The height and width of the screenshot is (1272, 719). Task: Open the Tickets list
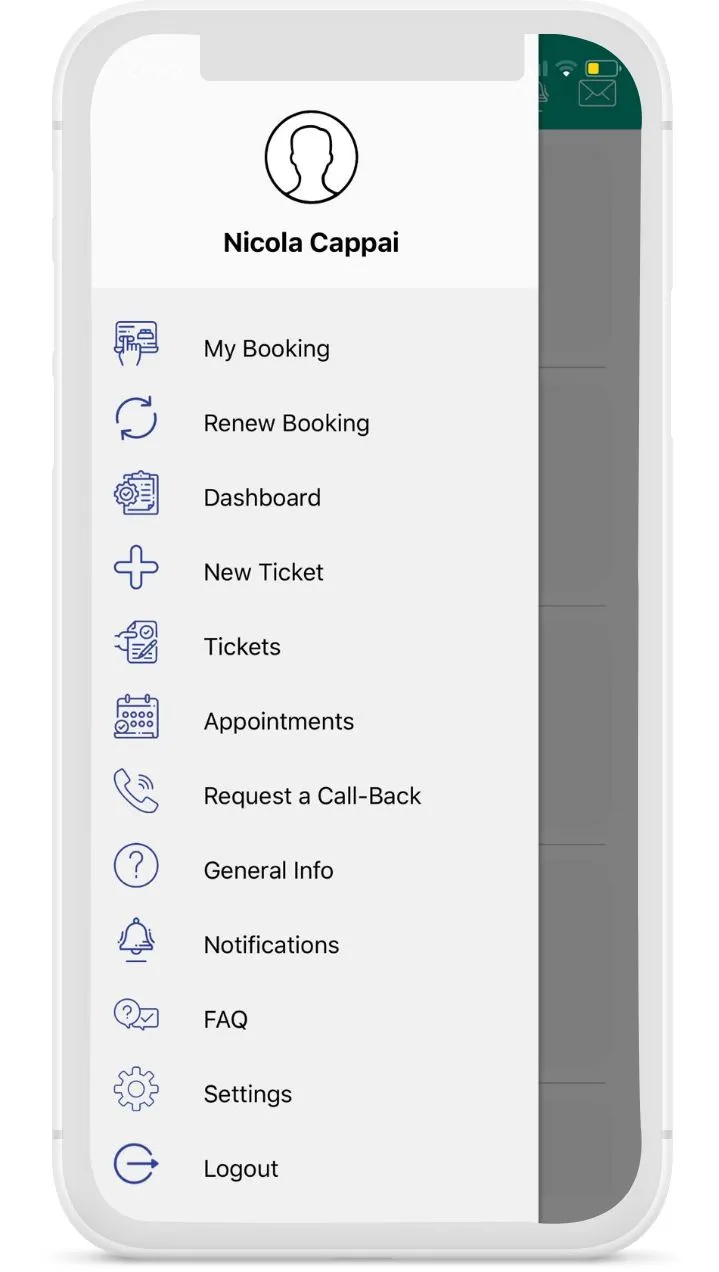click(x=242, y=647)
